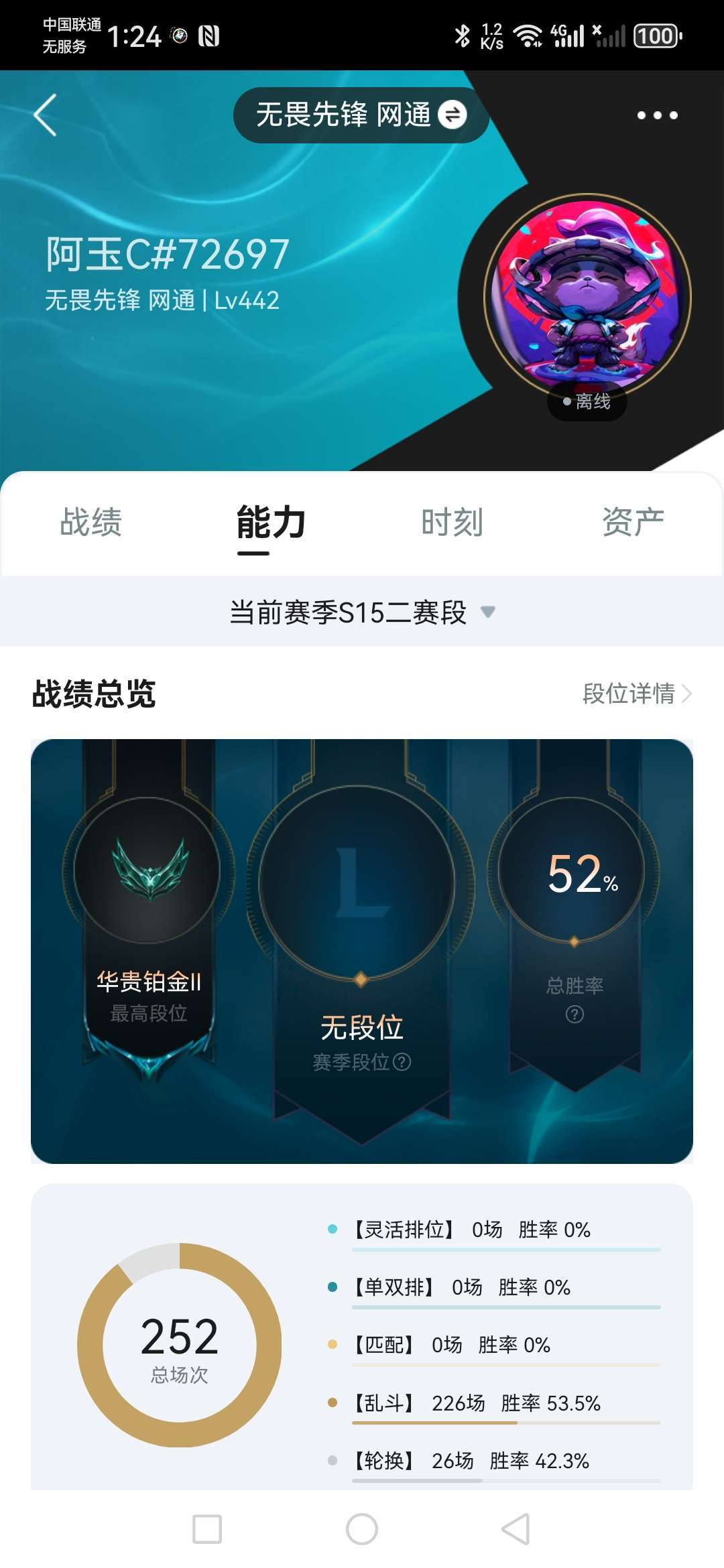The height and width of the screenshot is (1568, 724).
Task: Open the system recent apps button
Action: click(x=207, y=1528)
